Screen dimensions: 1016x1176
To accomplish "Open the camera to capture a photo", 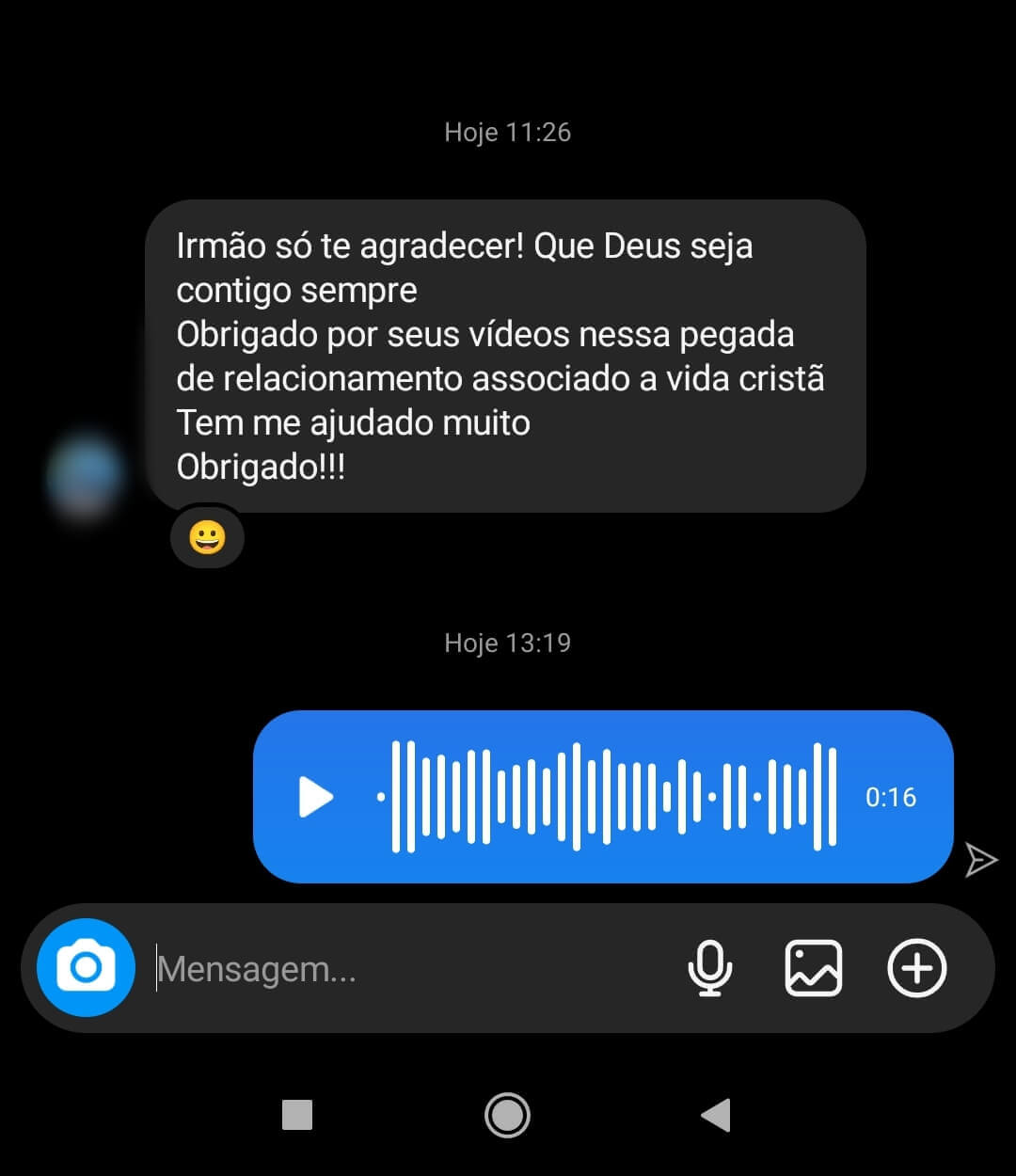I will (x=84, y=967).
